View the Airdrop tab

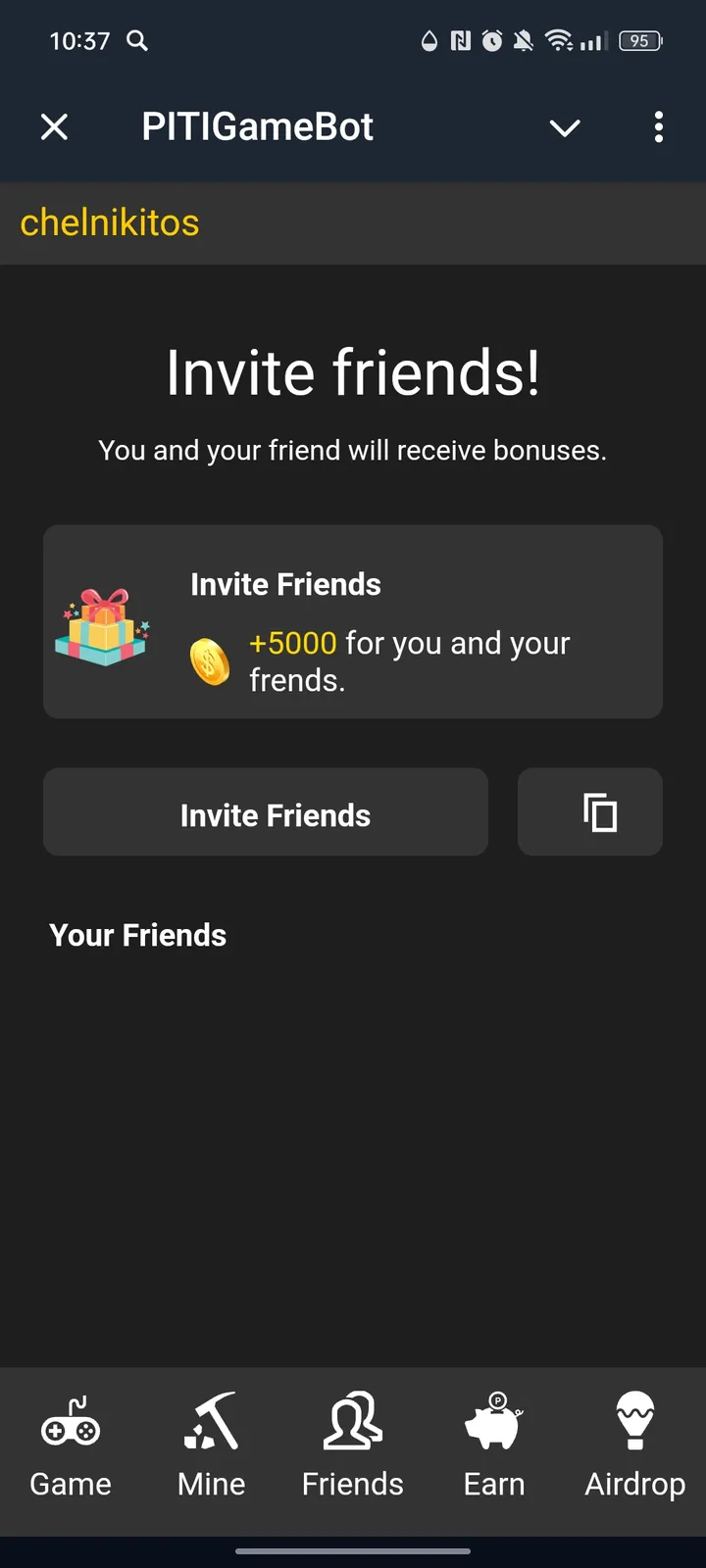tap(635, 1446)
